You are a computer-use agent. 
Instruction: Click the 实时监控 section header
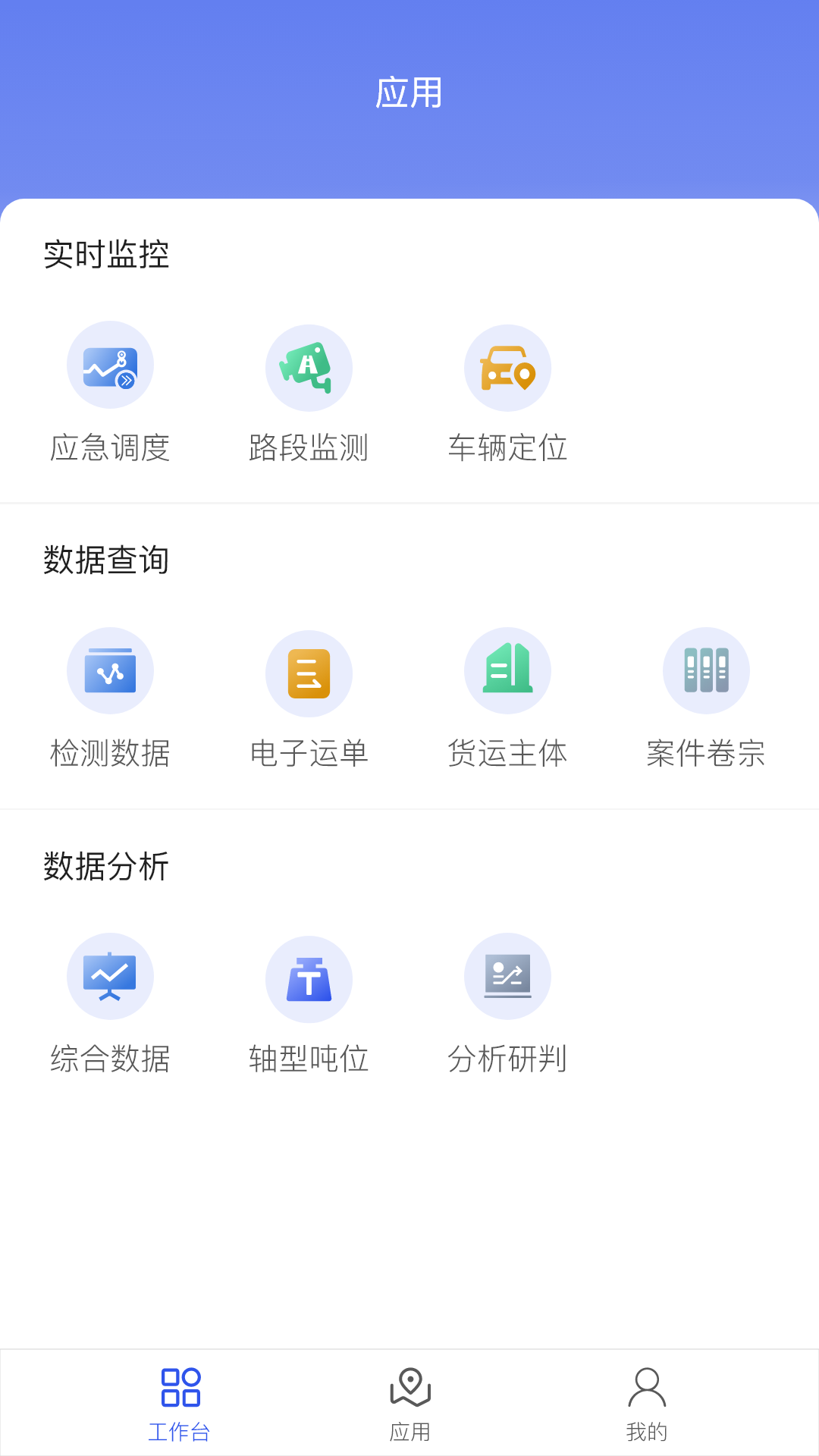pyautogui.click(x=107, y=256)
